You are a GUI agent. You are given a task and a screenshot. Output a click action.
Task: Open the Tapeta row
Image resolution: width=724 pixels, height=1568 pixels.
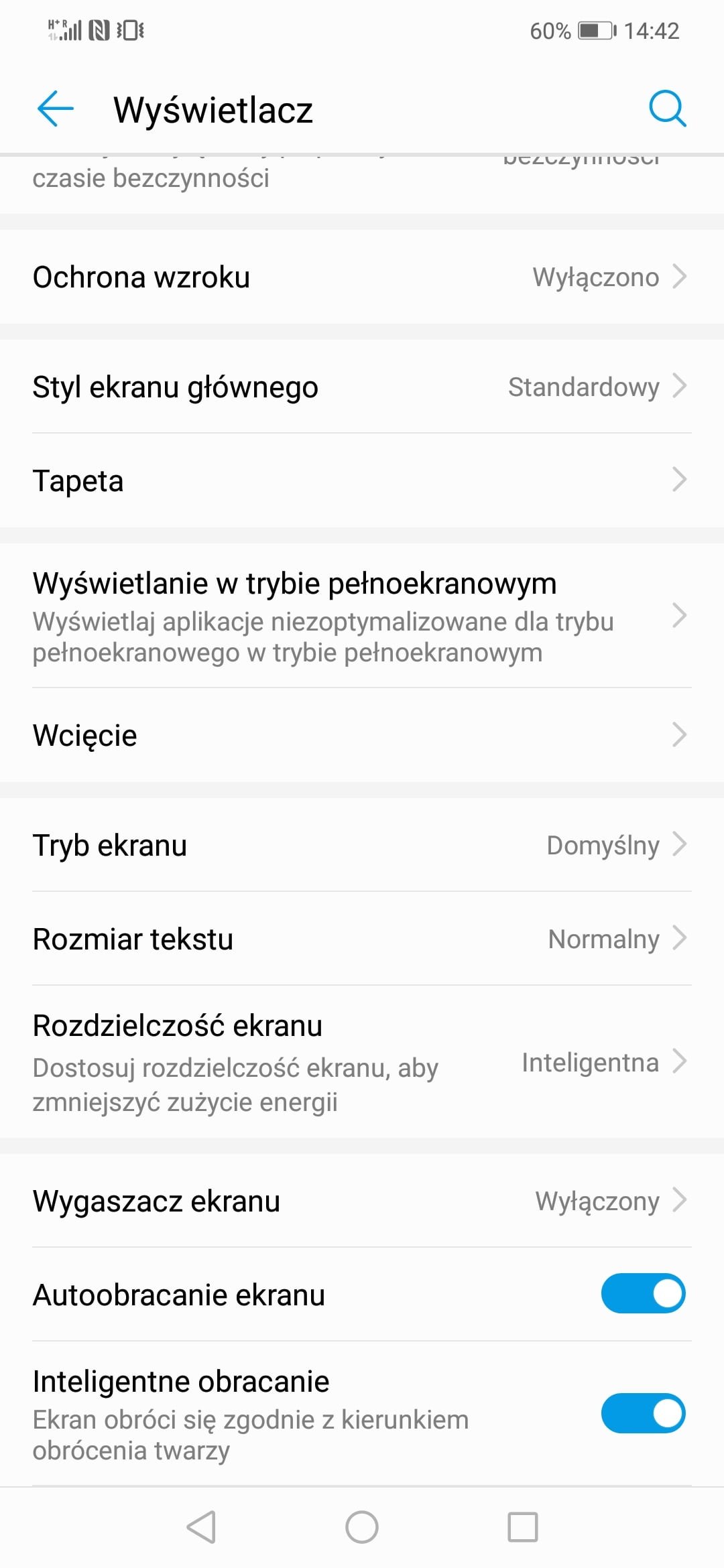tap(362, 480)
